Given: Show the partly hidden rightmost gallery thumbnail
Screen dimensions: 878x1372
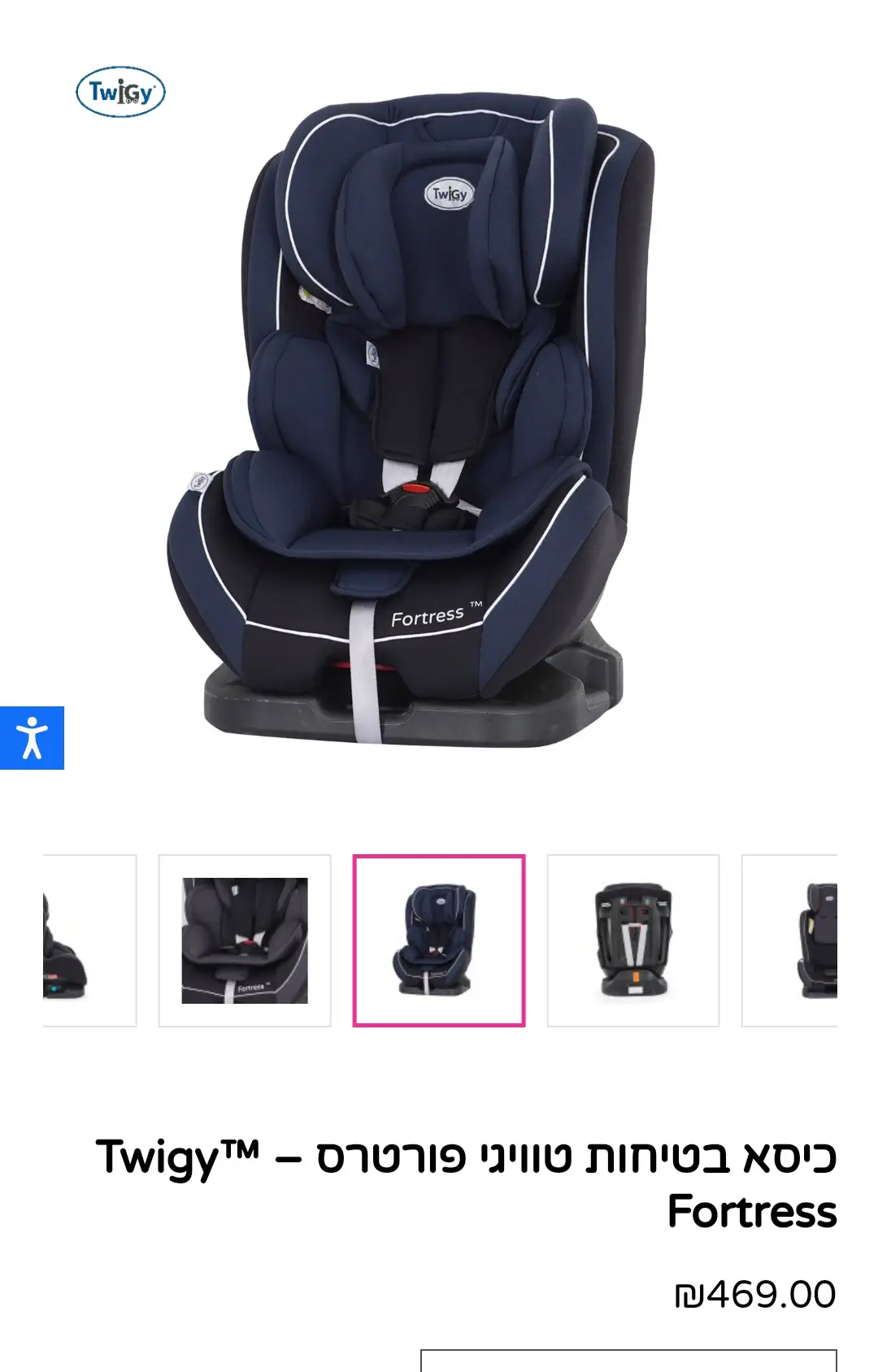Looking at the screenshot, I should pos(792,940).
